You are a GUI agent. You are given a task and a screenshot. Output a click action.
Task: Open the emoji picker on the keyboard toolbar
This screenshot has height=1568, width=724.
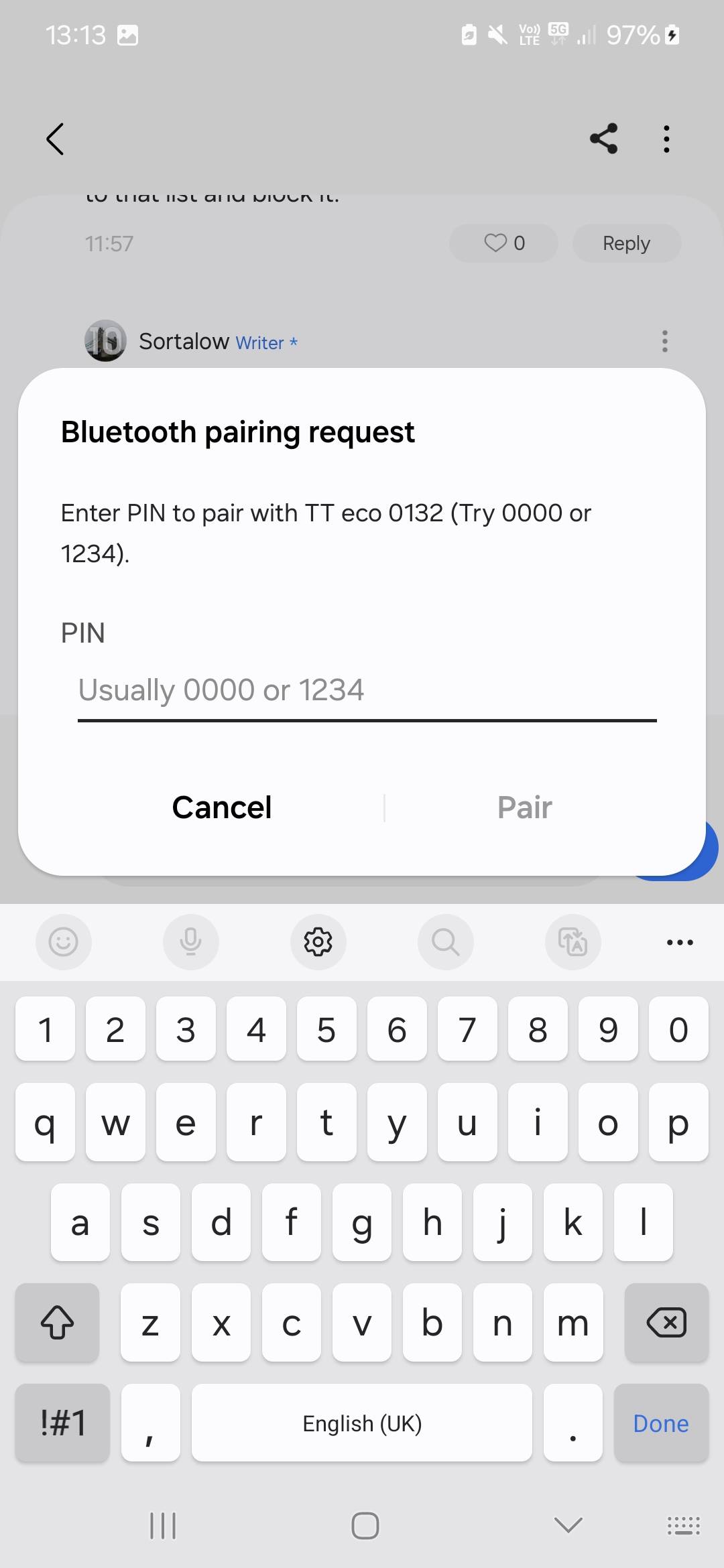[63, 942]
